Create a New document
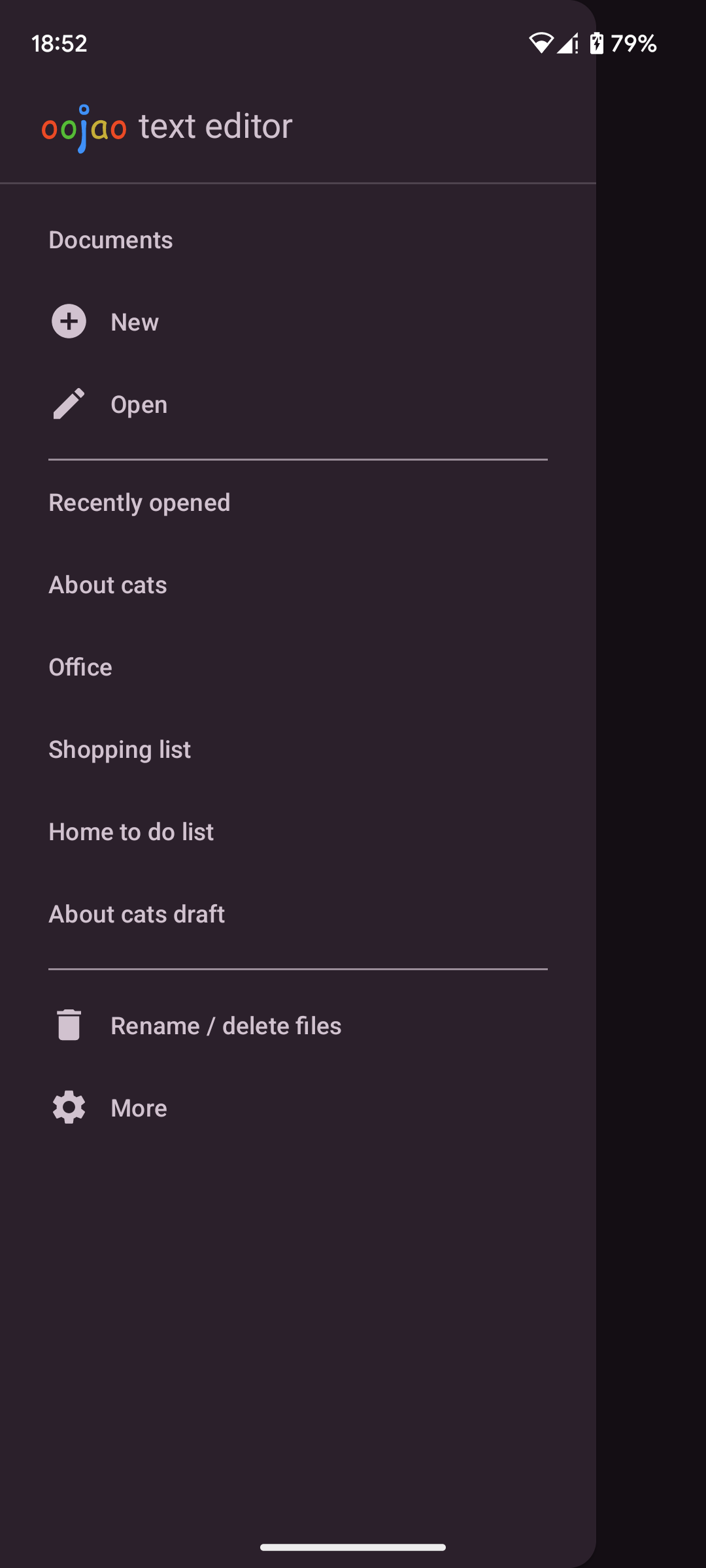Image resolution: width=706 pixels, height=1568 pixels. point(298,322)
